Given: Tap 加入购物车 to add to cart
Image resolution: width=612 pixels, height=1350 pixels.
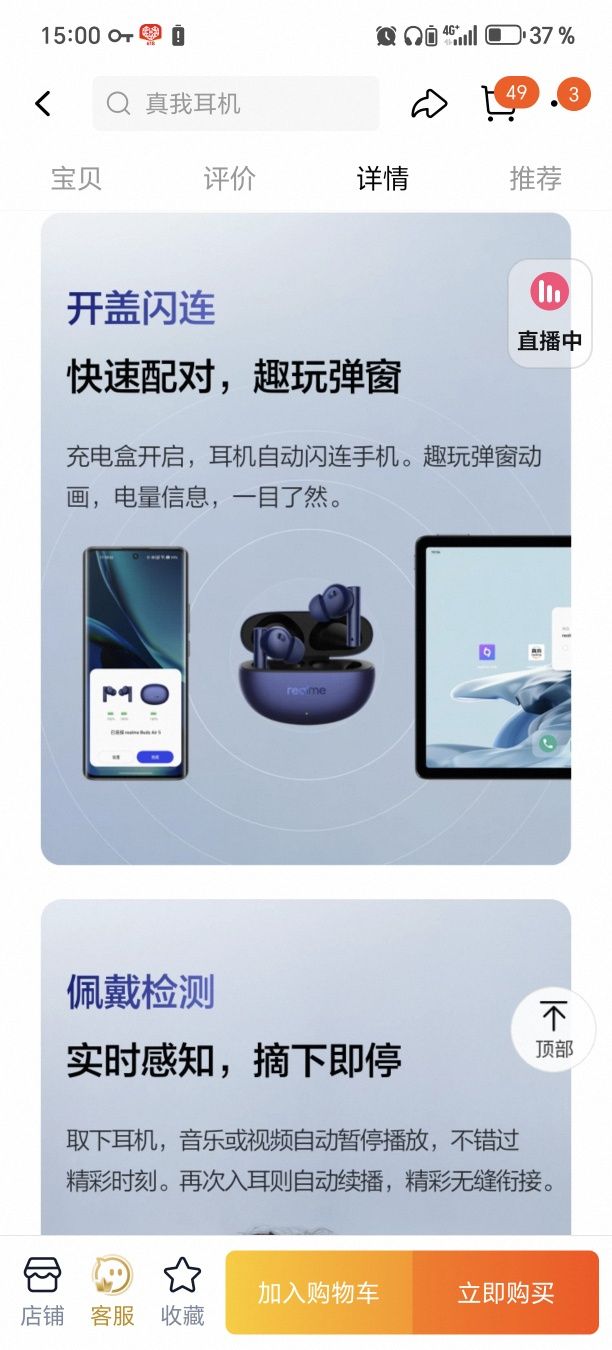Looking at the screenshot, I should 319,1292.
